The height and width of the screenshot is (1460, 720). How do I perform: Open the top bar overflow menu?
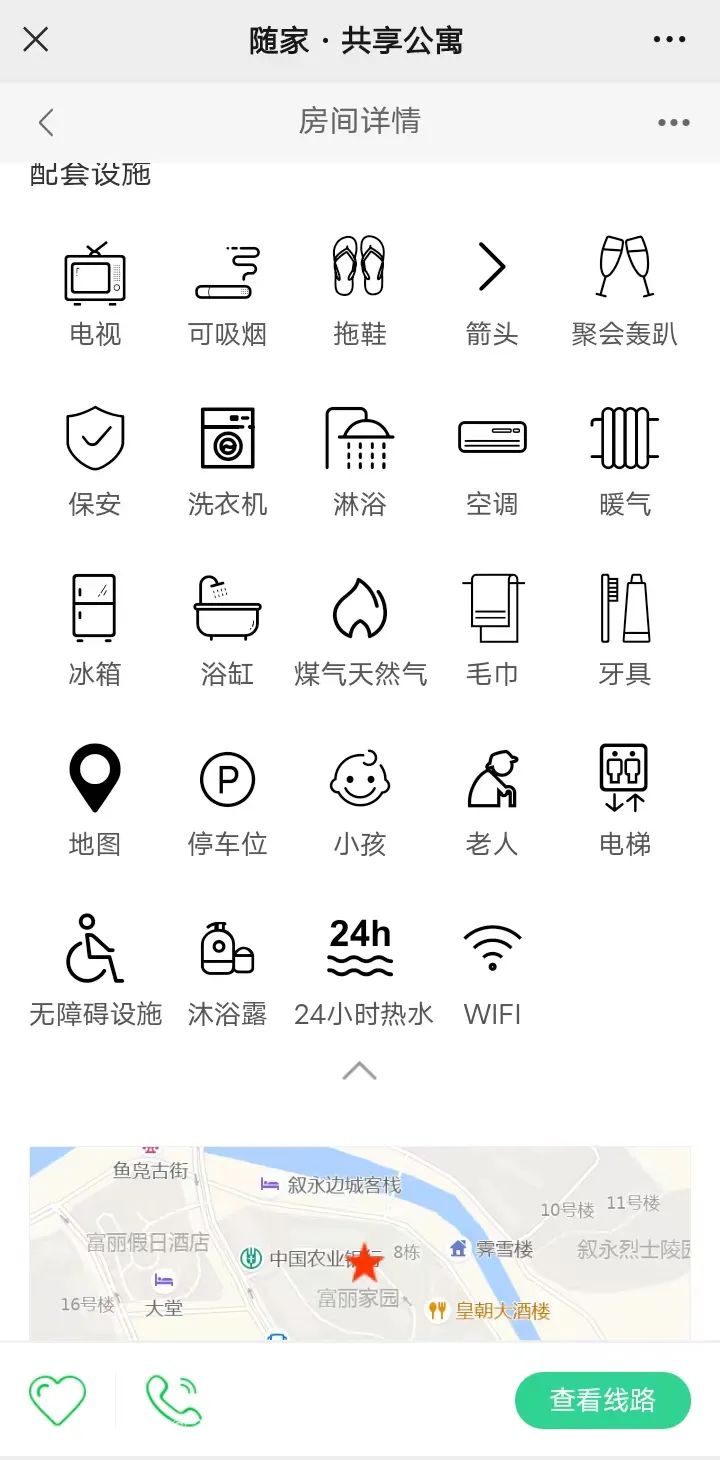click(x=669, y=40)
